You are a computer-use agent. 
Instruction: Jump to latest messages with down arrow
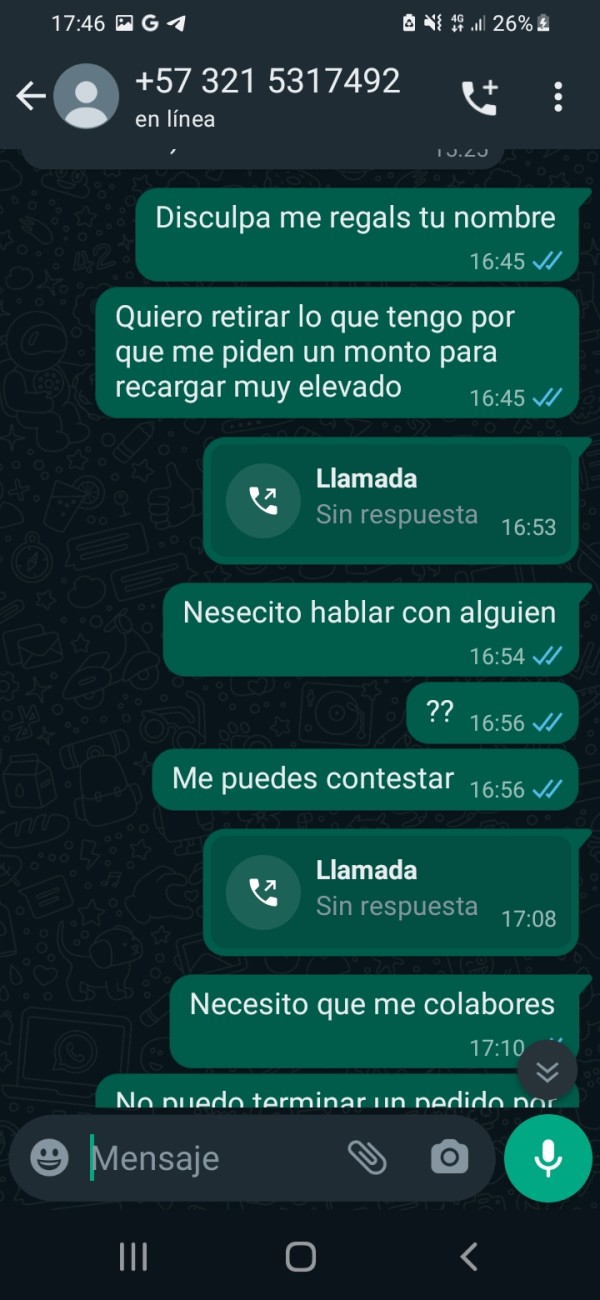point(547,1071)
